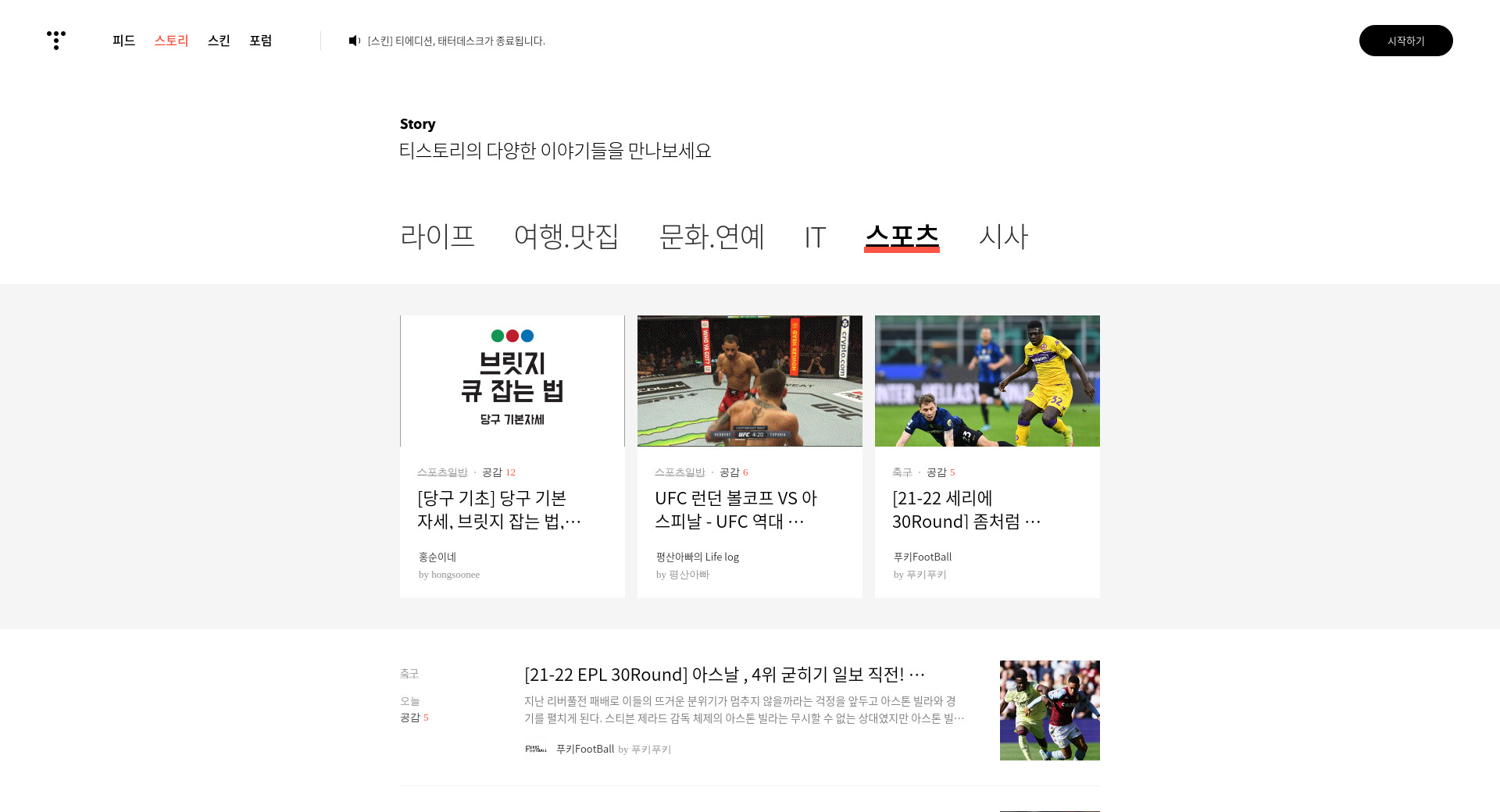The image size is (1500, 812).
Task: Select the 문화.연예 tab
Action: [x=711, y=236]
